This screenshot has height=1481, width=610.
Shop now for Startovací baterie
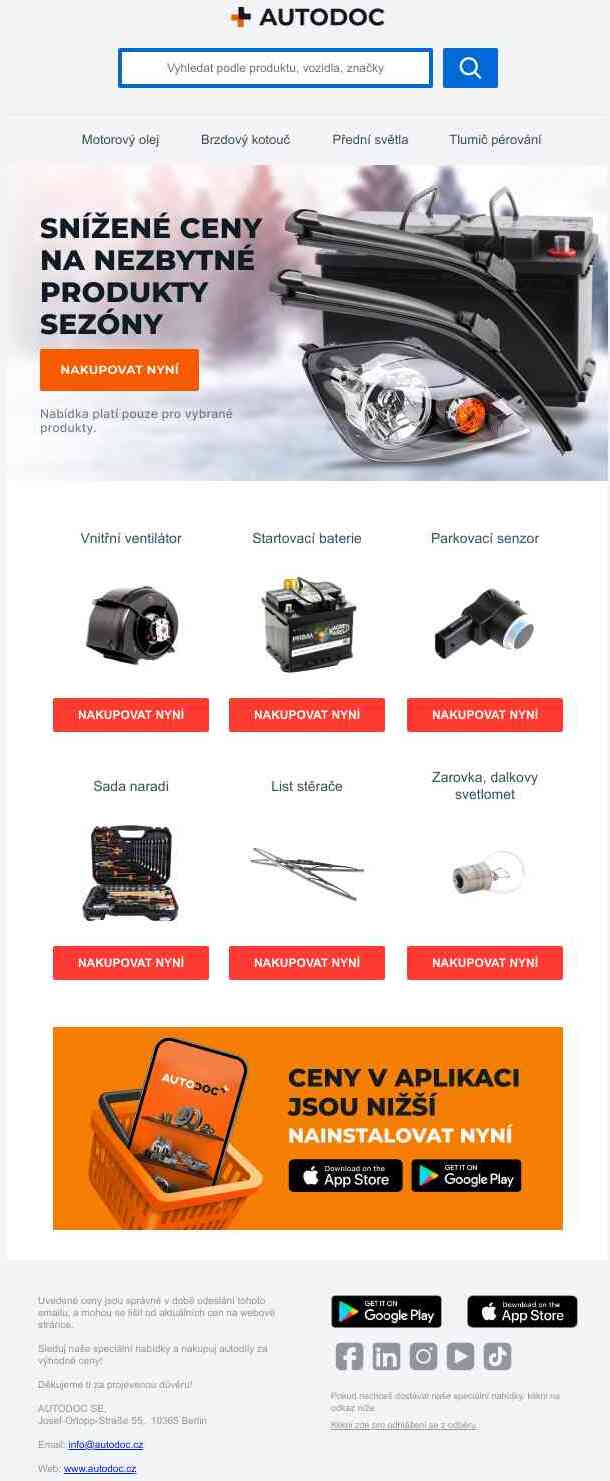coord(307,715)
